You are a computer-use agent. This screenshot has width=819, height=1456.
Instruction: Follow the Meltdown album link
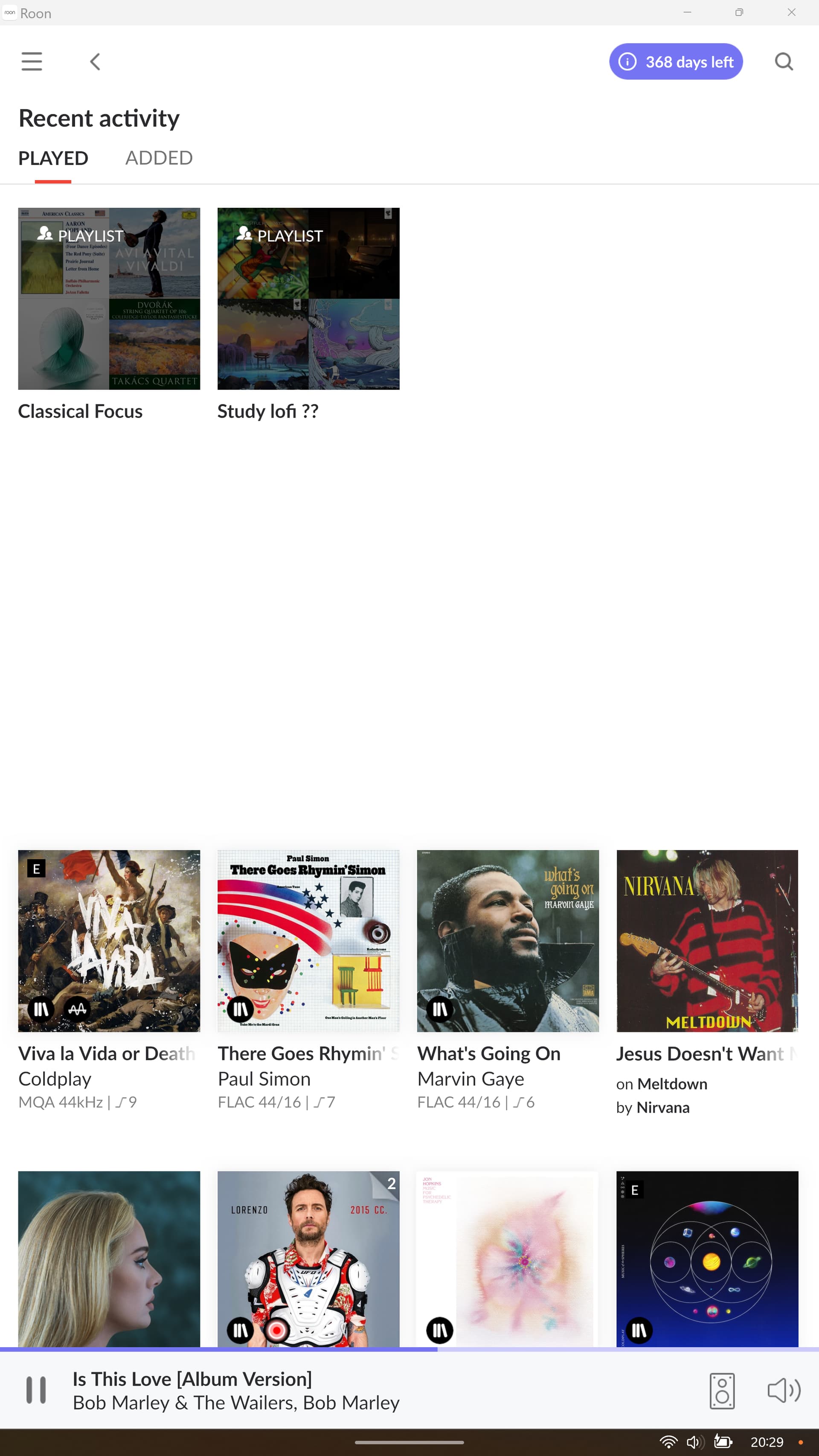tap(672, 1084)
